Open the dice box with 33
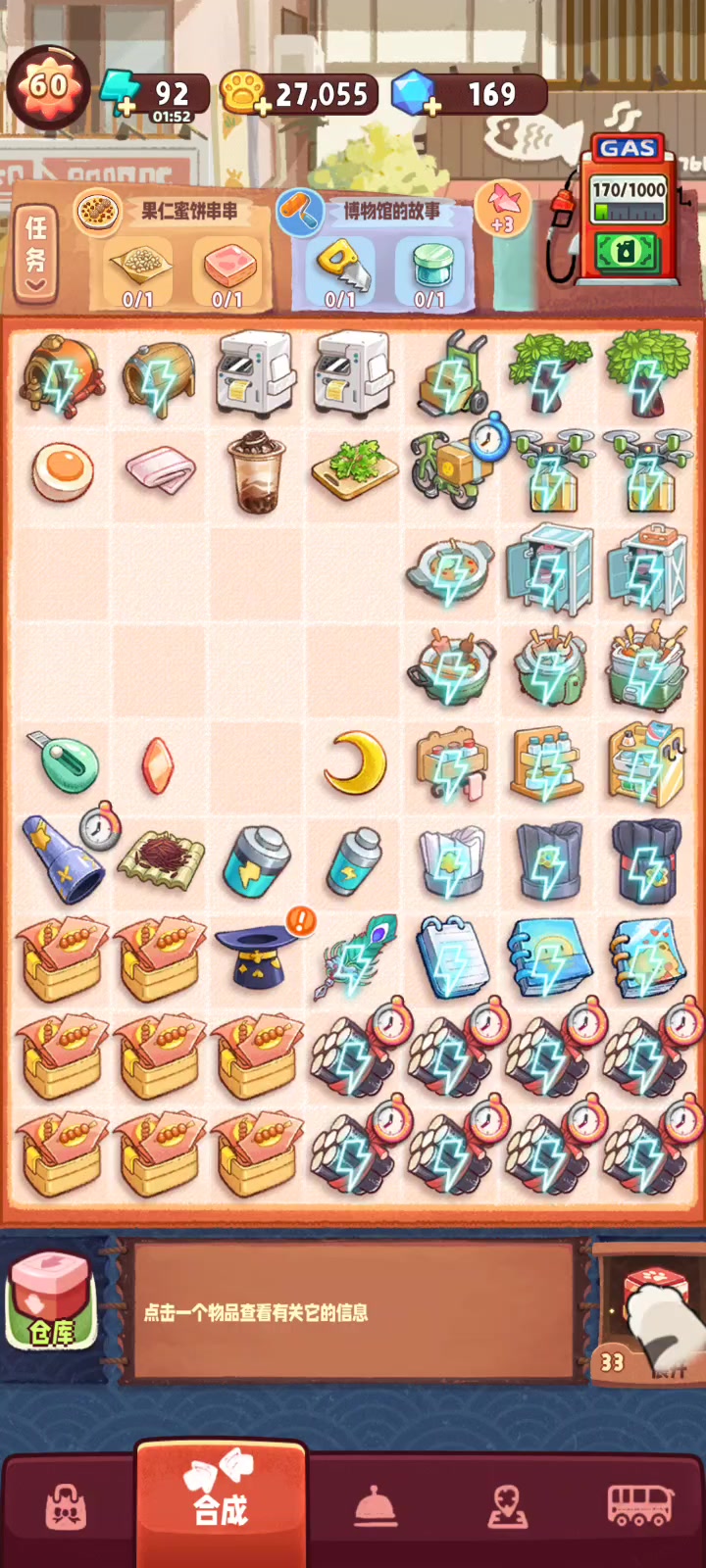This screenshot has height=1568, width=706. coord(645,1313)
